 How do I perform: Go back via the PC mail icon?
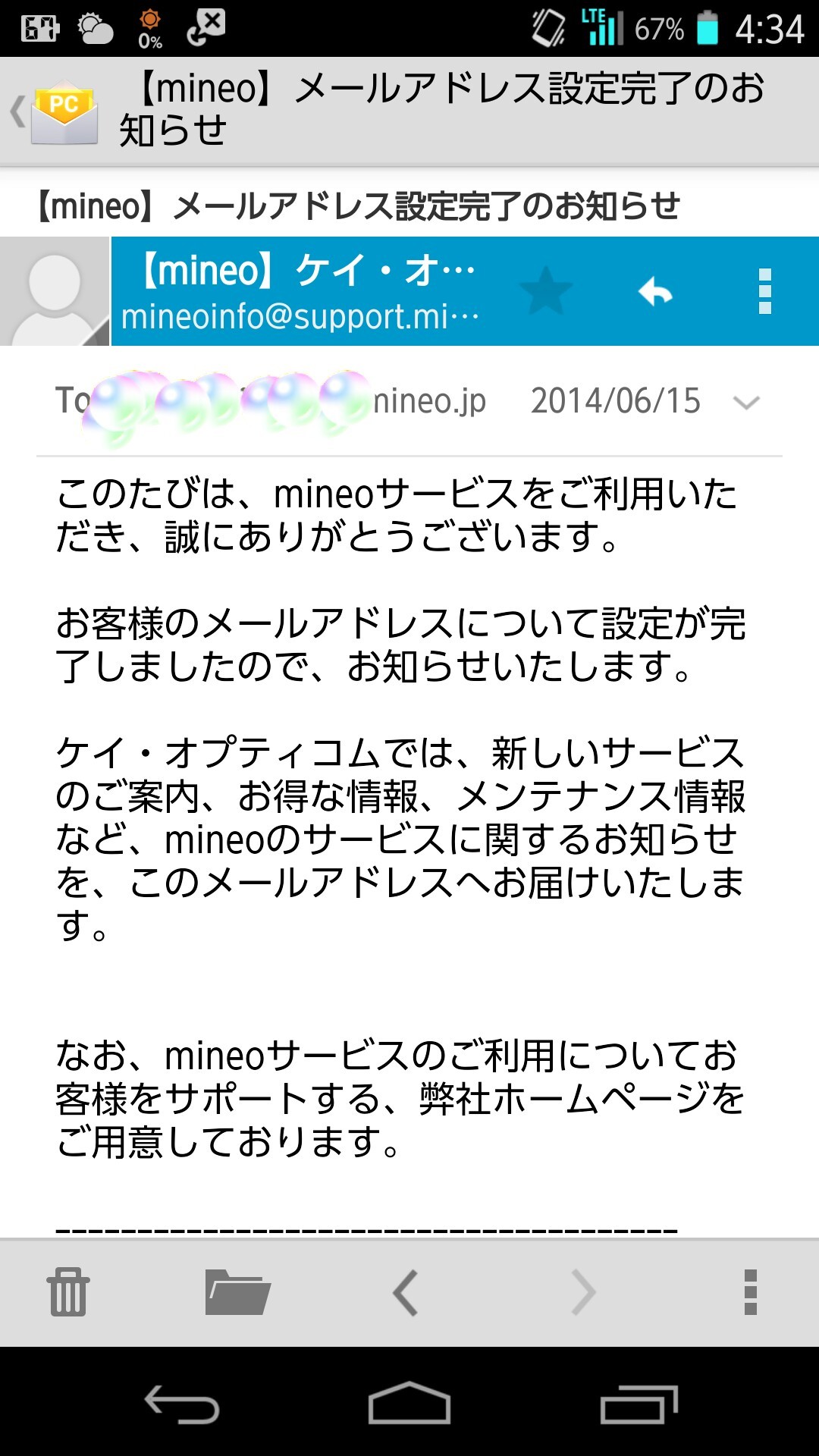click(55, 112)
